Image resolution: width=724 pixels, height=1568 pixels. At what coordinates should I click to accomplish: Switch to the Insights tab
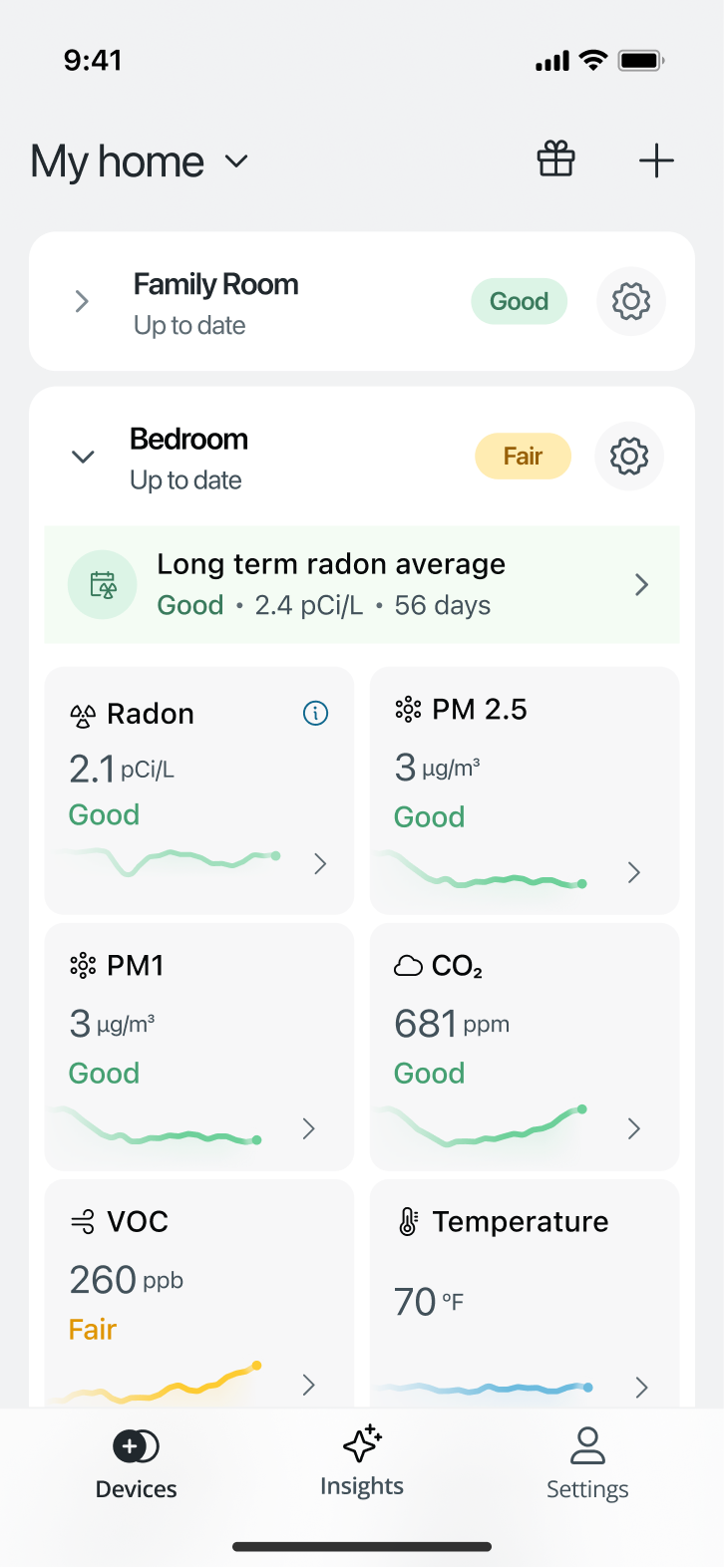coord(361,1463)
